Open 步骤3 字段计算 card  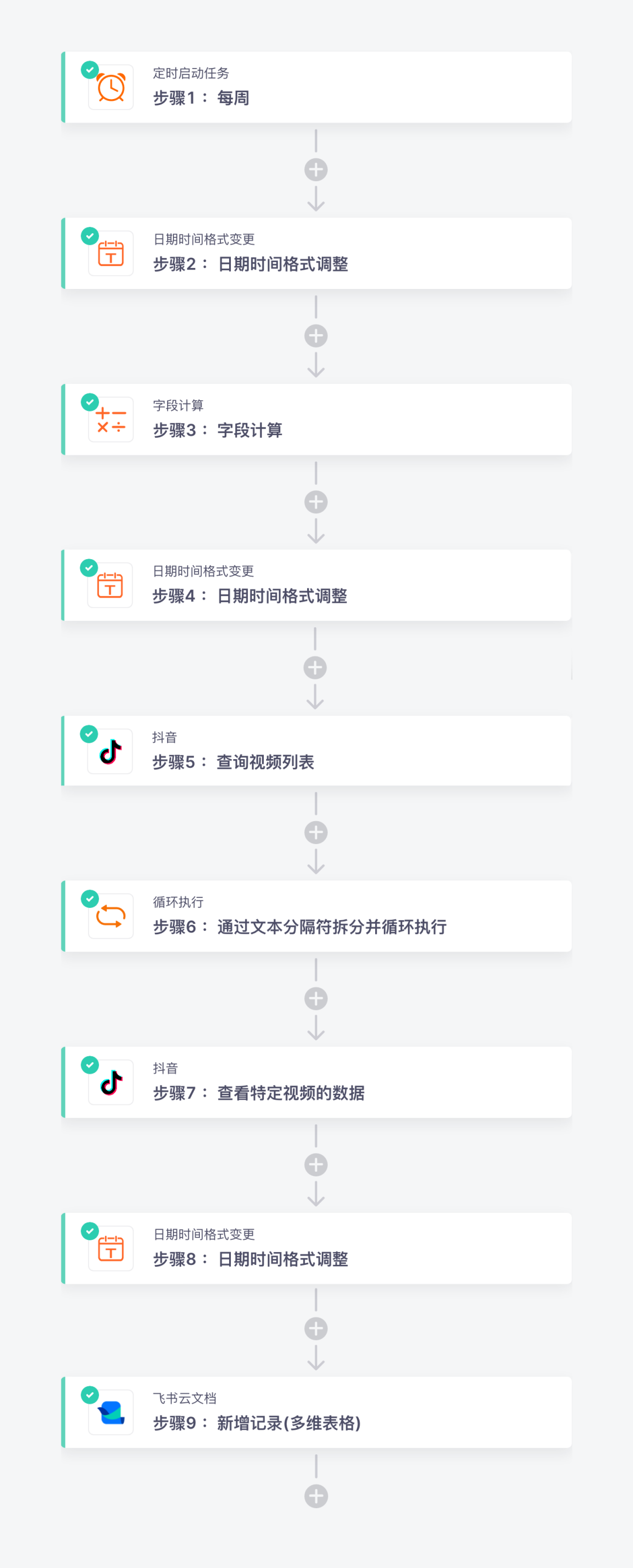coord(316,419)
